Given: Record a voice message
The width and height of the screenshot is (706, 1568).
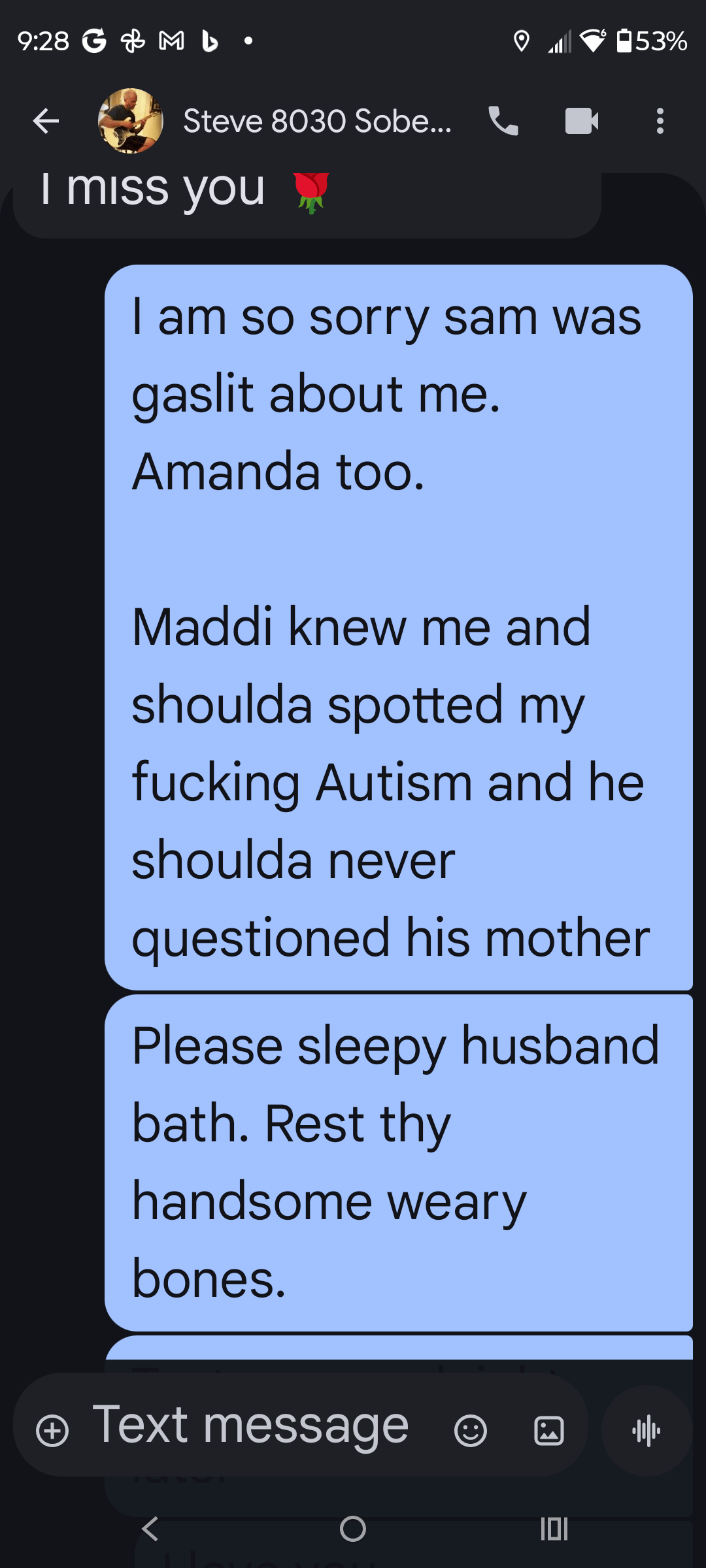Looking at the screenshot, I should coord(647,1431).
